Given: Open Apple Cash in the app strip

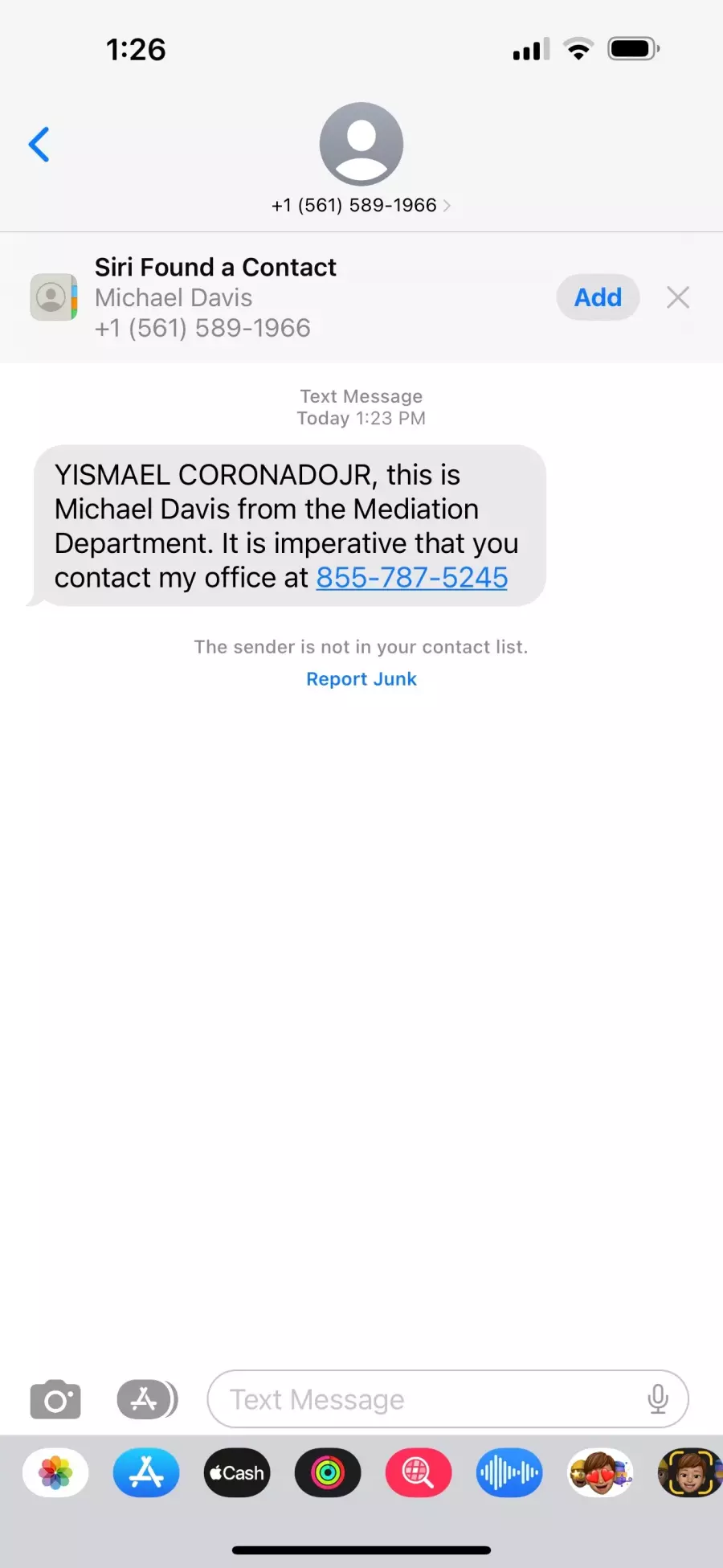Looking at the screenshot, I should click(x=237, y=1473).
